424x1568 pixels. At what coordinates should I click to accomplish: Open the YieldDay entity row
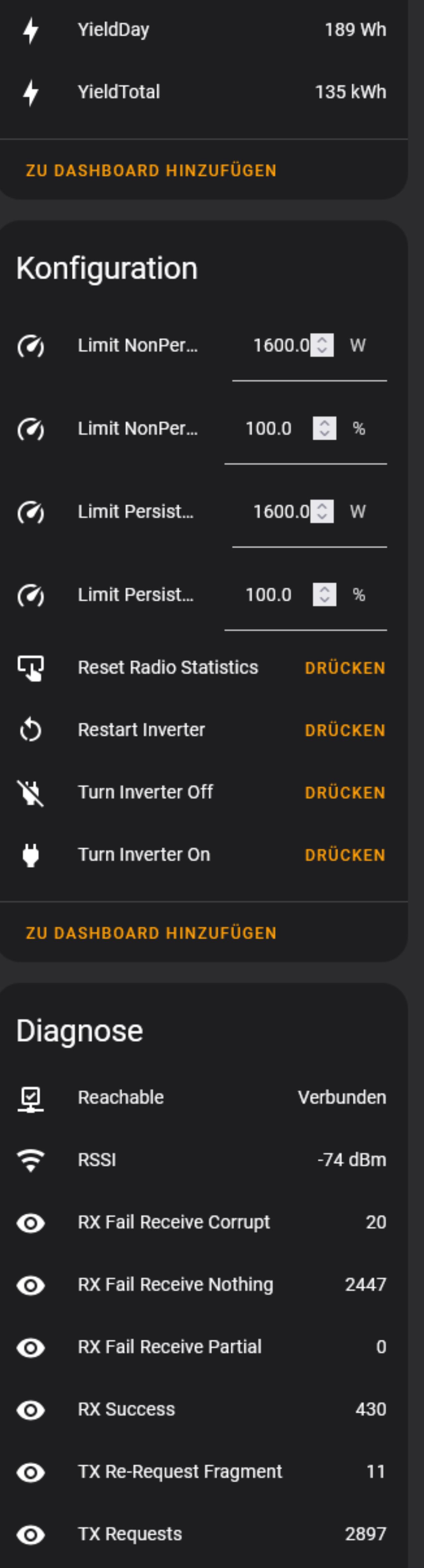113,30
